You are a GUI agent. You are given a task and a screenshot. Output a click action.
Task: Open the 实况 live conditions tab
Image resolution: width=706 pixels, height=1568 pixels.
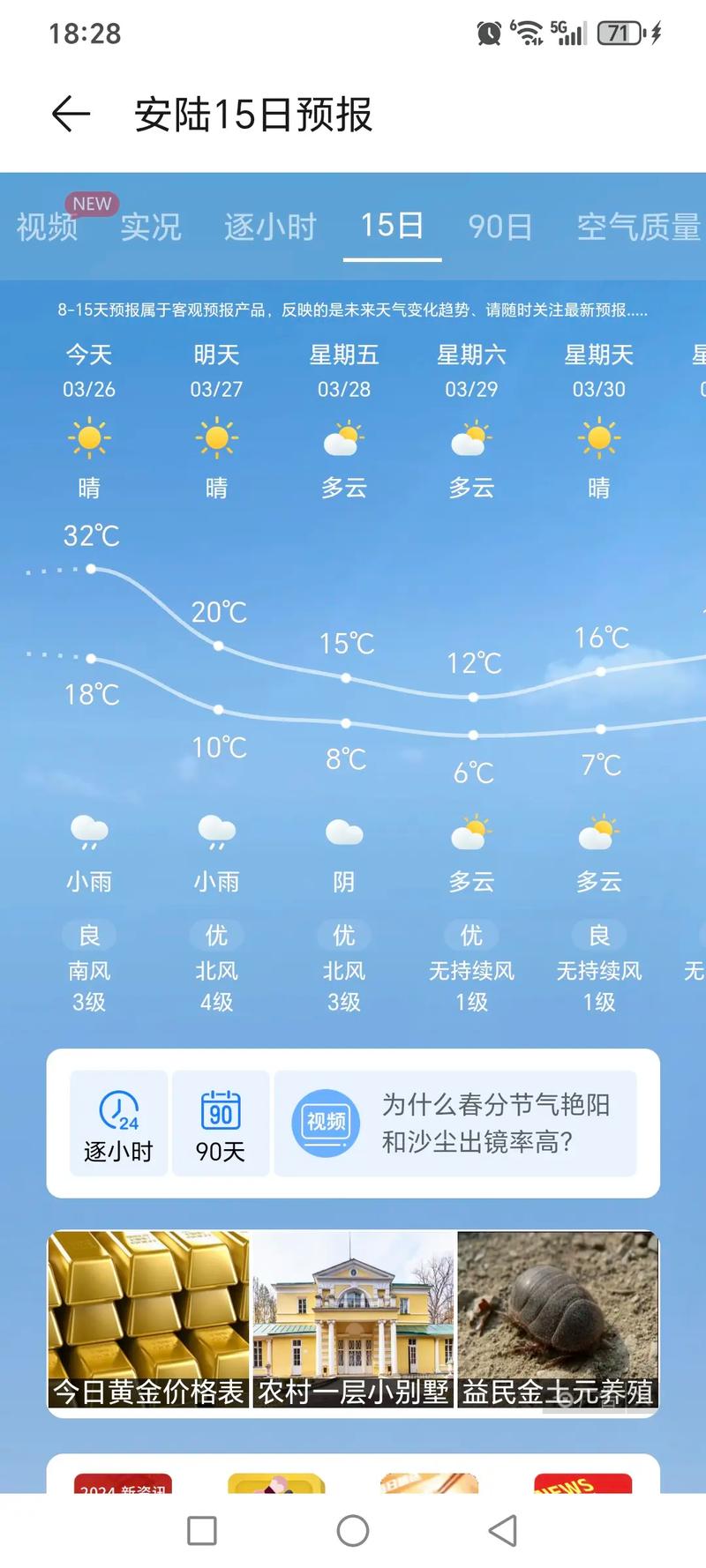(150, 227)
